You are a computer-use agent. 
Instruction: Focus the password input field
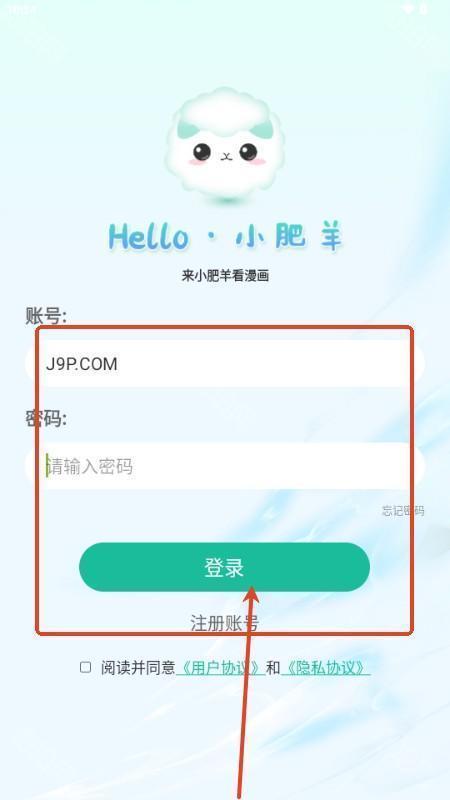(x=224, y=466)
